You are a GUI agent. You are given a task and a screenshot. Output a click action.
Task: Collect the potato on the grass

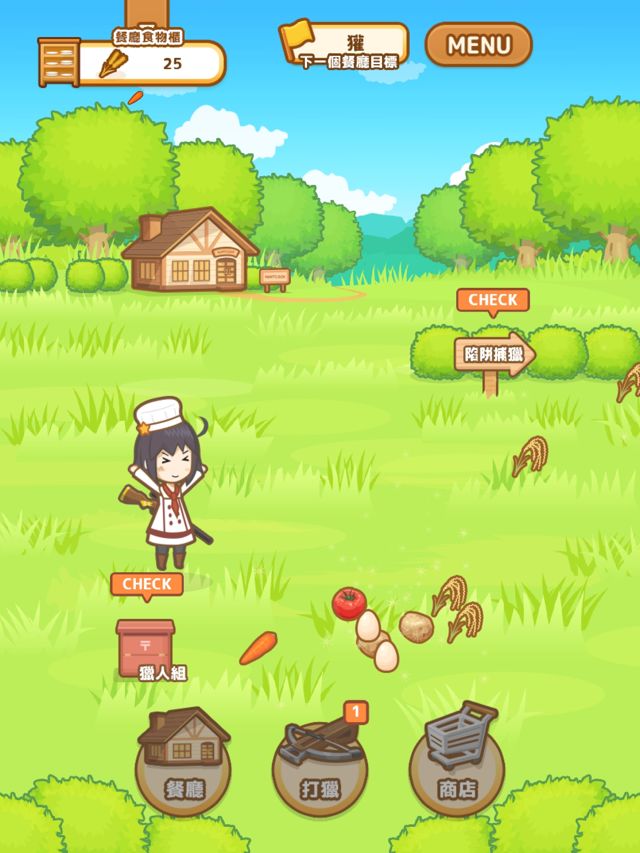click(x=416, y=627)
